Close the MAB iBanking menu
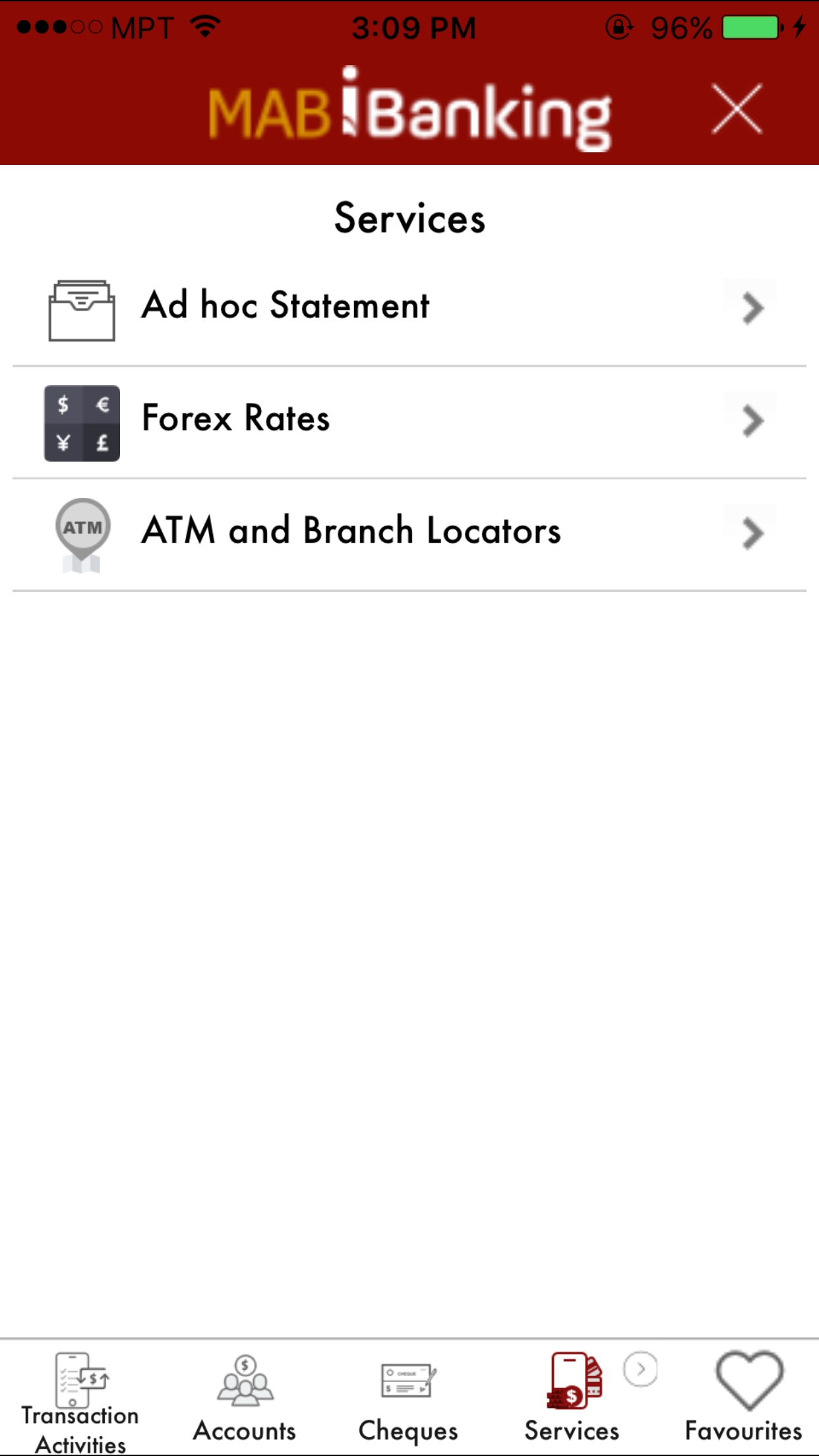 point(737,109)
